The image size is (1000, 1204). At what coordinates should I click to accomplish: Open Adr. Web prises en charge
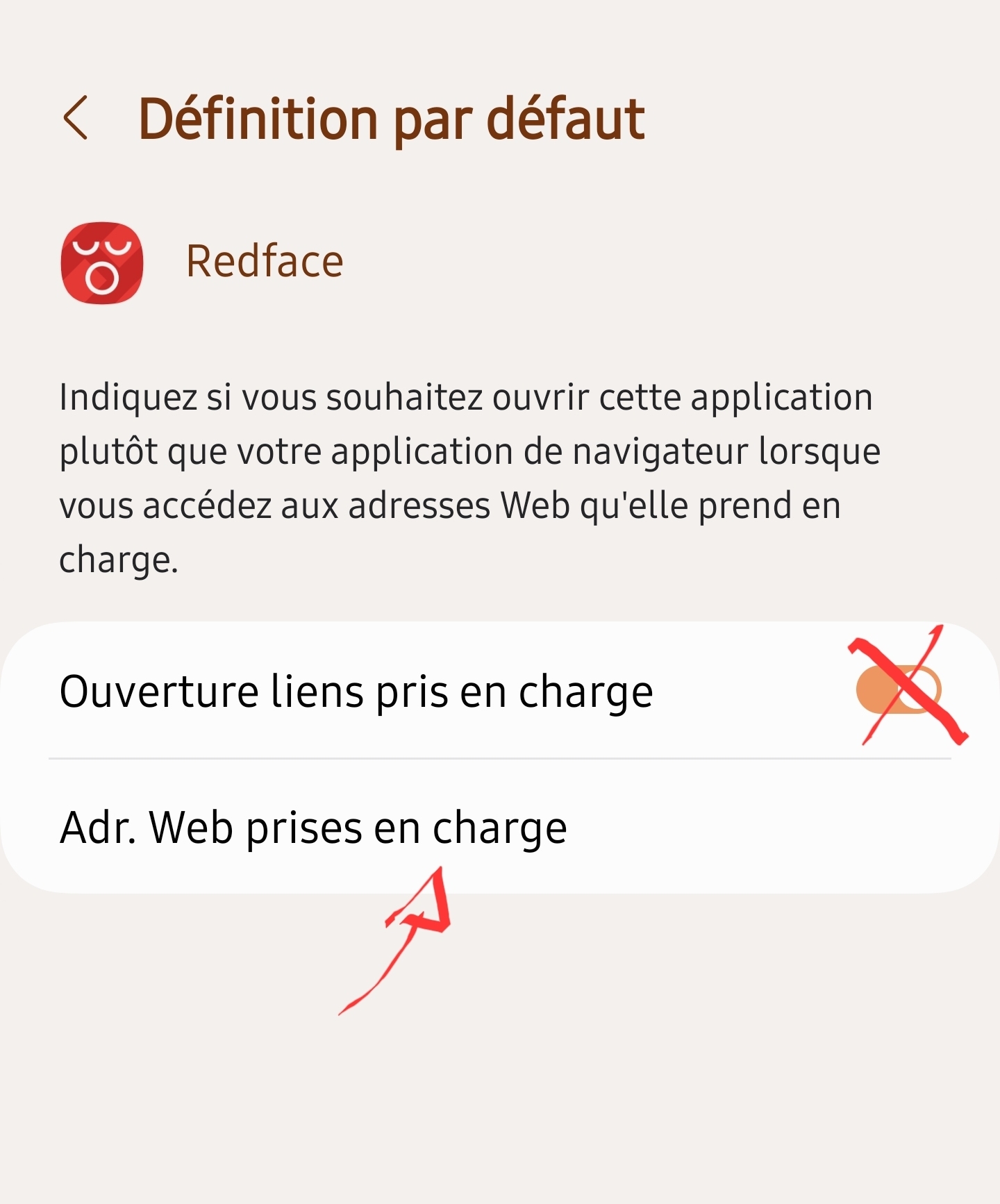click(x=314, y=827)
